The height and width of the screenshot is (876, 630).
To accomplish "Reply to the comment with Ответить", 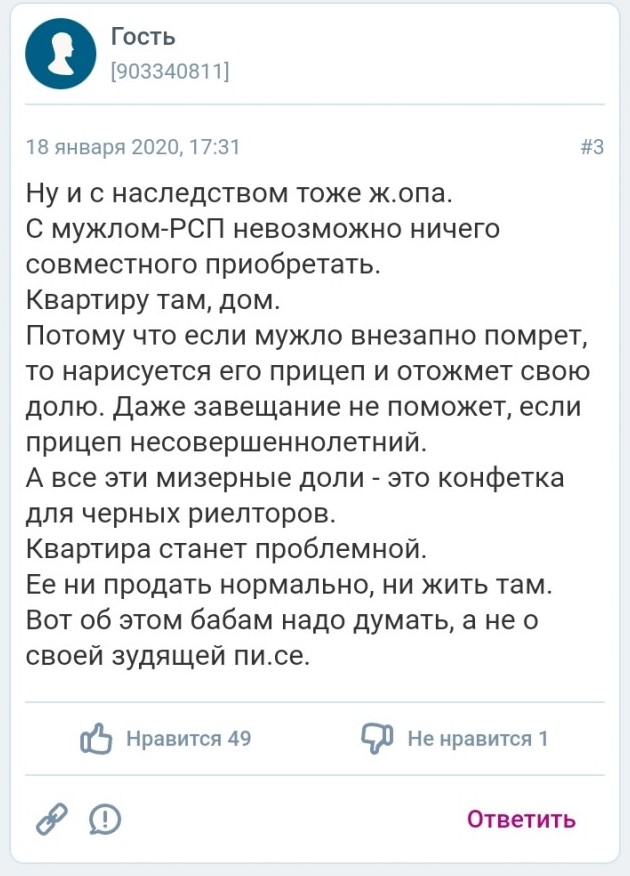I will [x=521, y=820].
